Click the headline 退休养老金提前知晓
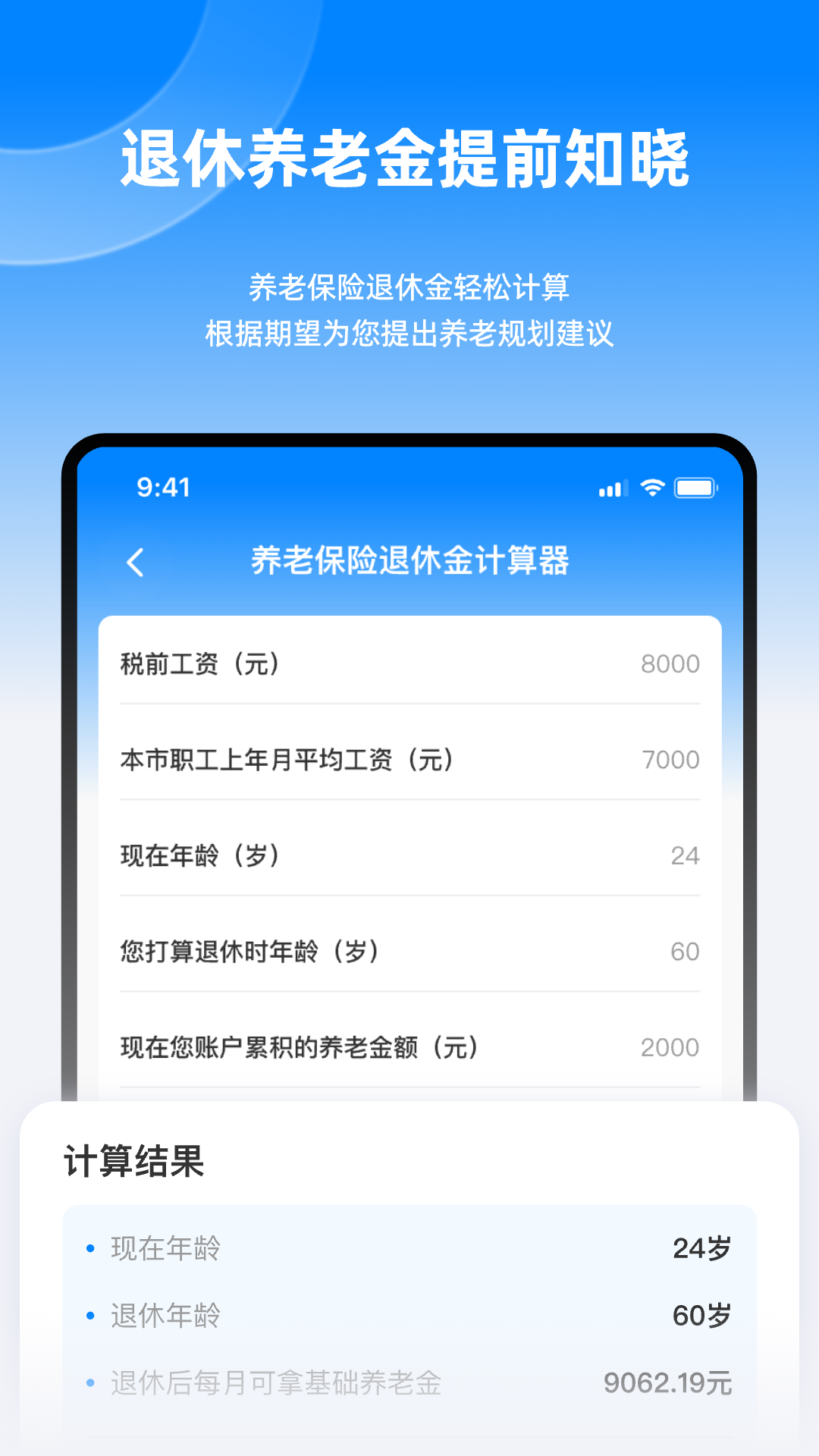Screen dimensions: 819x1456 pyautogui.click(x=409, y=159)
